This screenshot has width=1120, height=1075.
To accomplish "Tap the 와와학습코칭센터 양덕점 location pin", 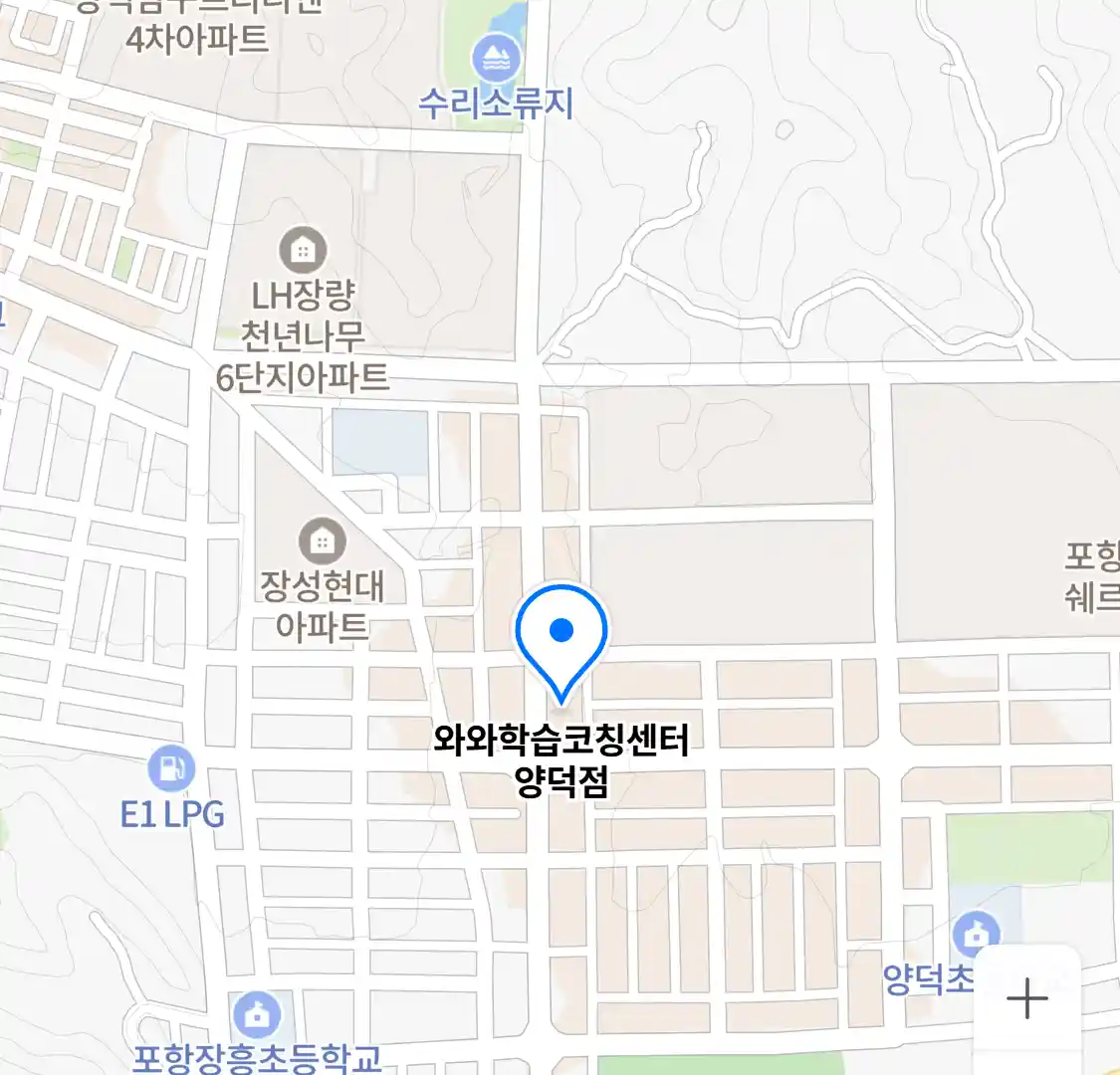I will 561,637.
